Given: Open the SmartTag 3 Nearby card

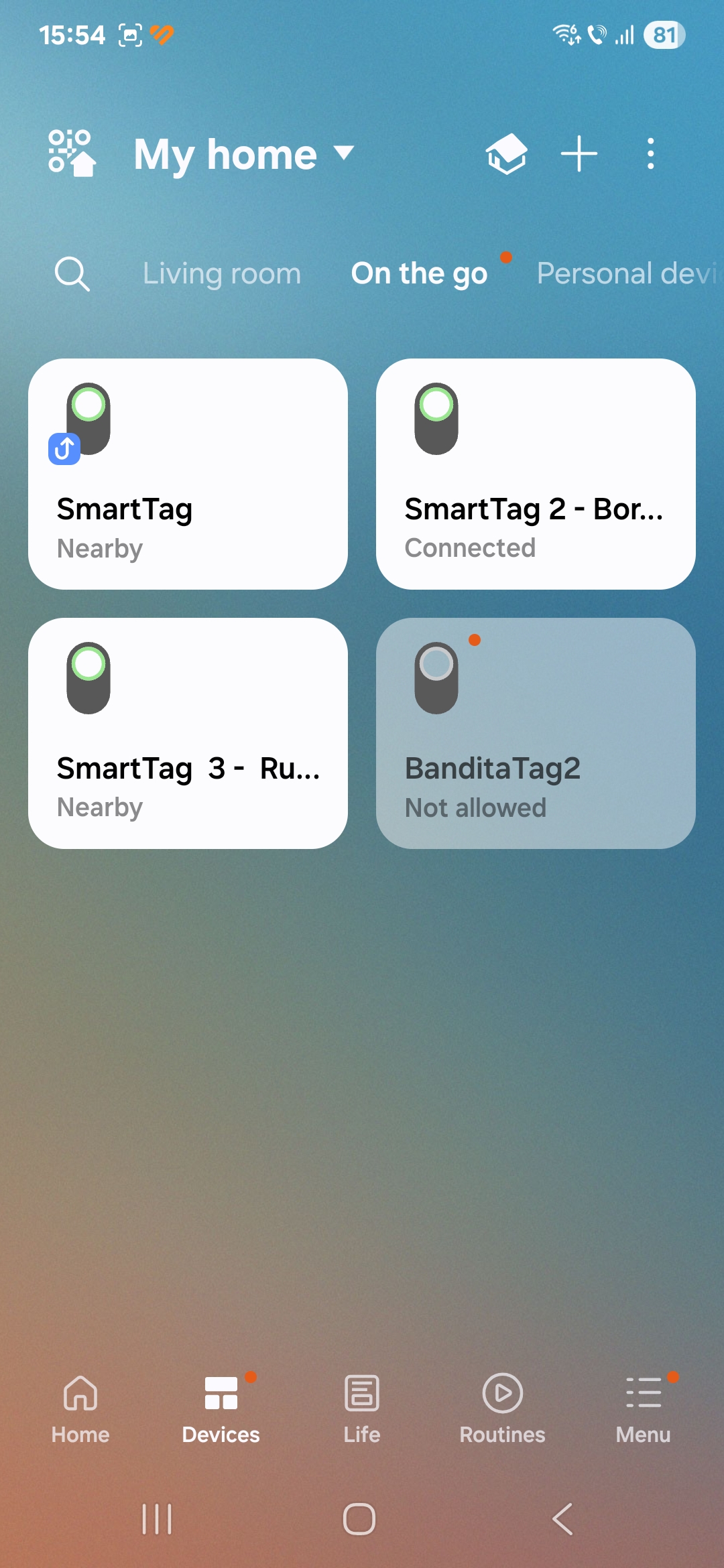Looking at the screenshot, I should [x=188, y=733].
